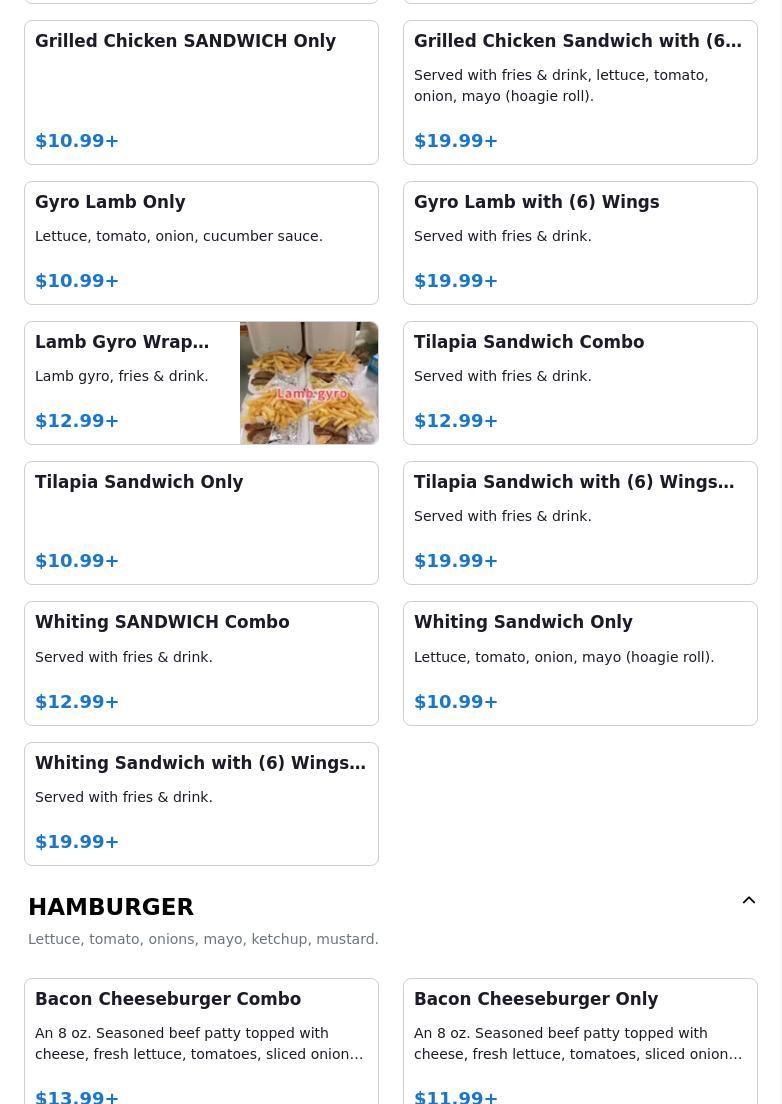Open Grilled Chicken SANDWICH Only item

201,92
